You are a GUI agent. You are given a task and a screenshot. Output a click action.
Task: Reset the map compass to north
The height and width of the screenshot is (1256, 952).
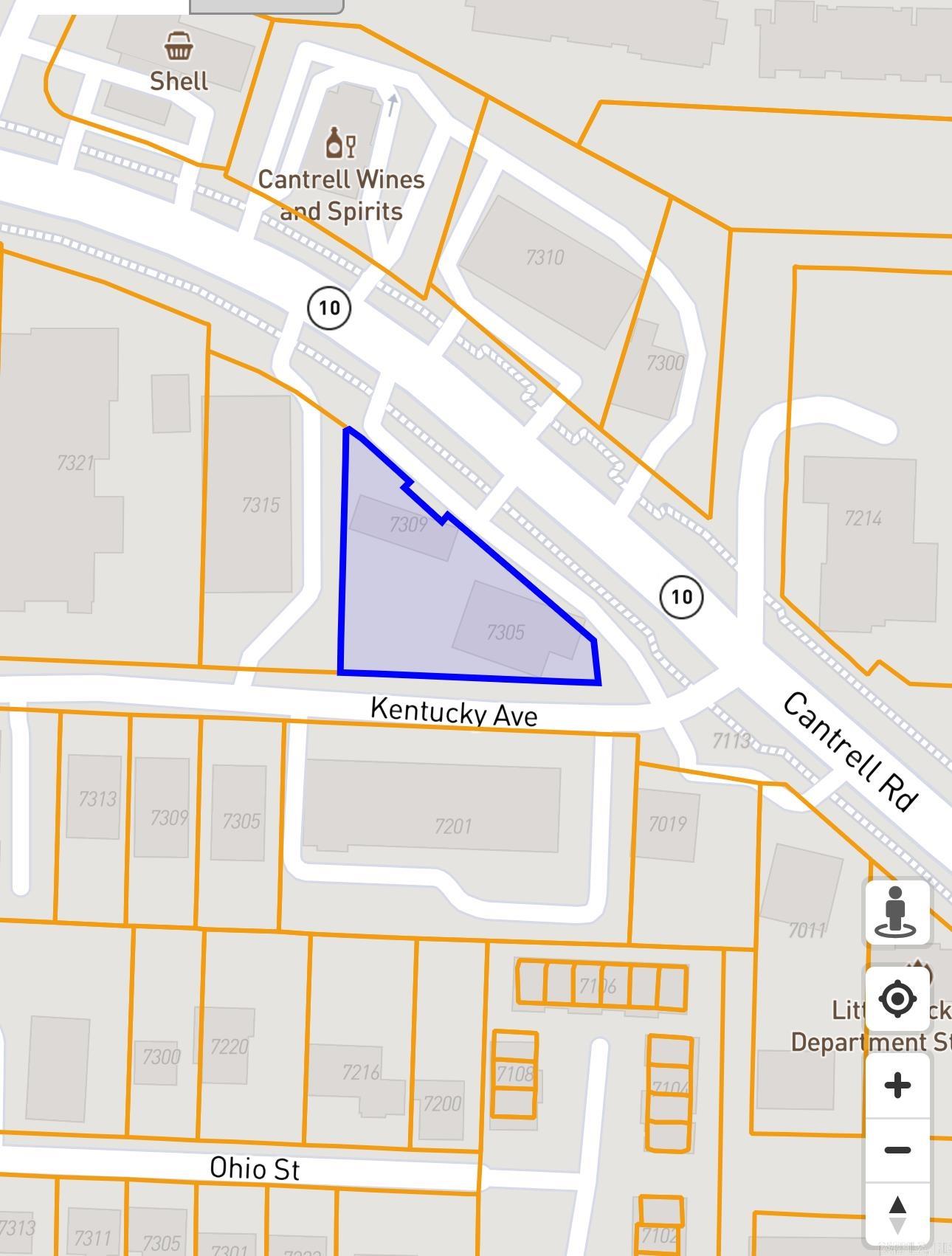point(897,1215)
